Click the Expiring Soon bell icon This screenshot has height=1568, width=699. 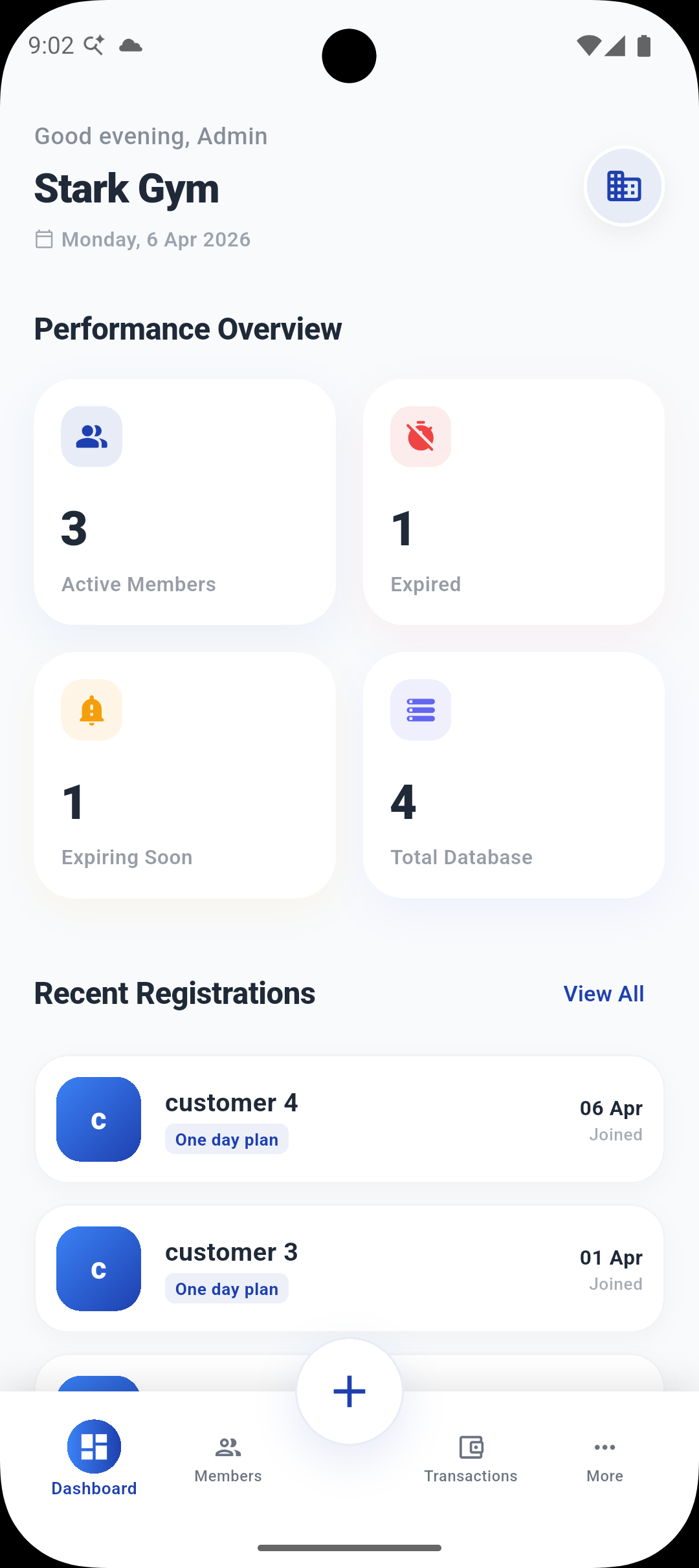pos(91,710)
